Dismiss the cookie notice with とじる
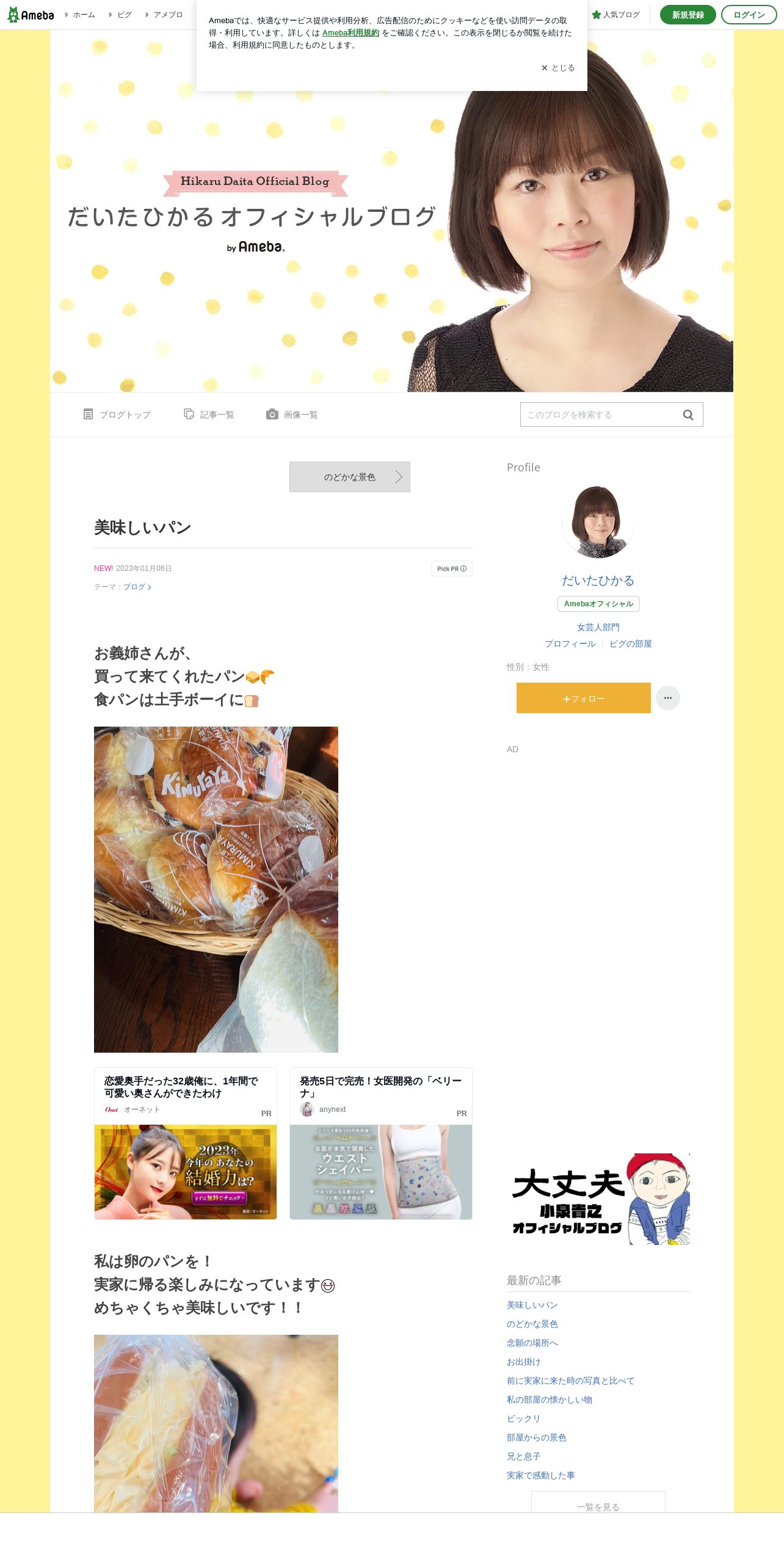Screen dimensions: 784x1568 pos(557,68)
